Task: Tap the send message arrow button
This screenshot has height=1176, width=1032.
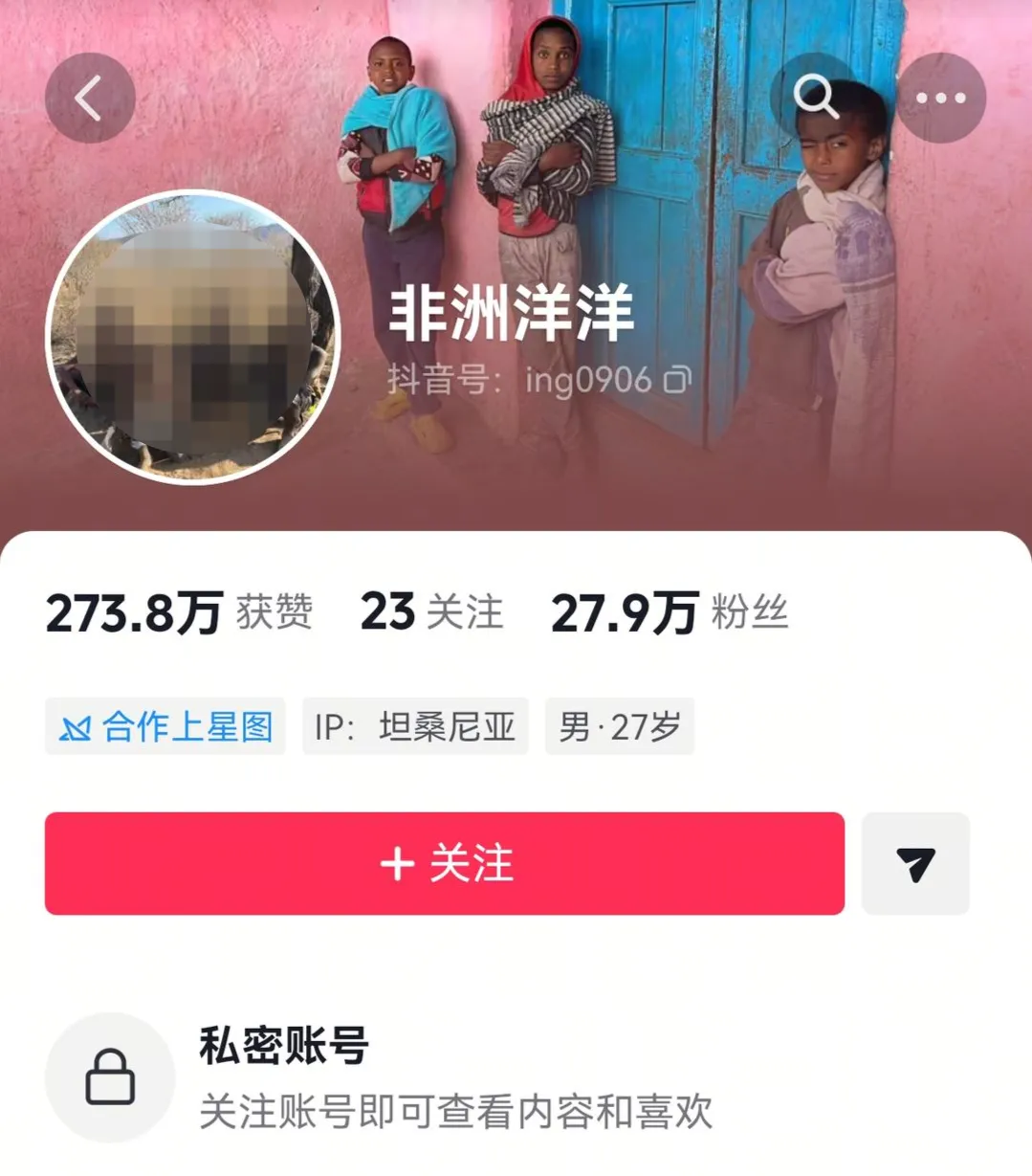Action: tap(915, 864)
